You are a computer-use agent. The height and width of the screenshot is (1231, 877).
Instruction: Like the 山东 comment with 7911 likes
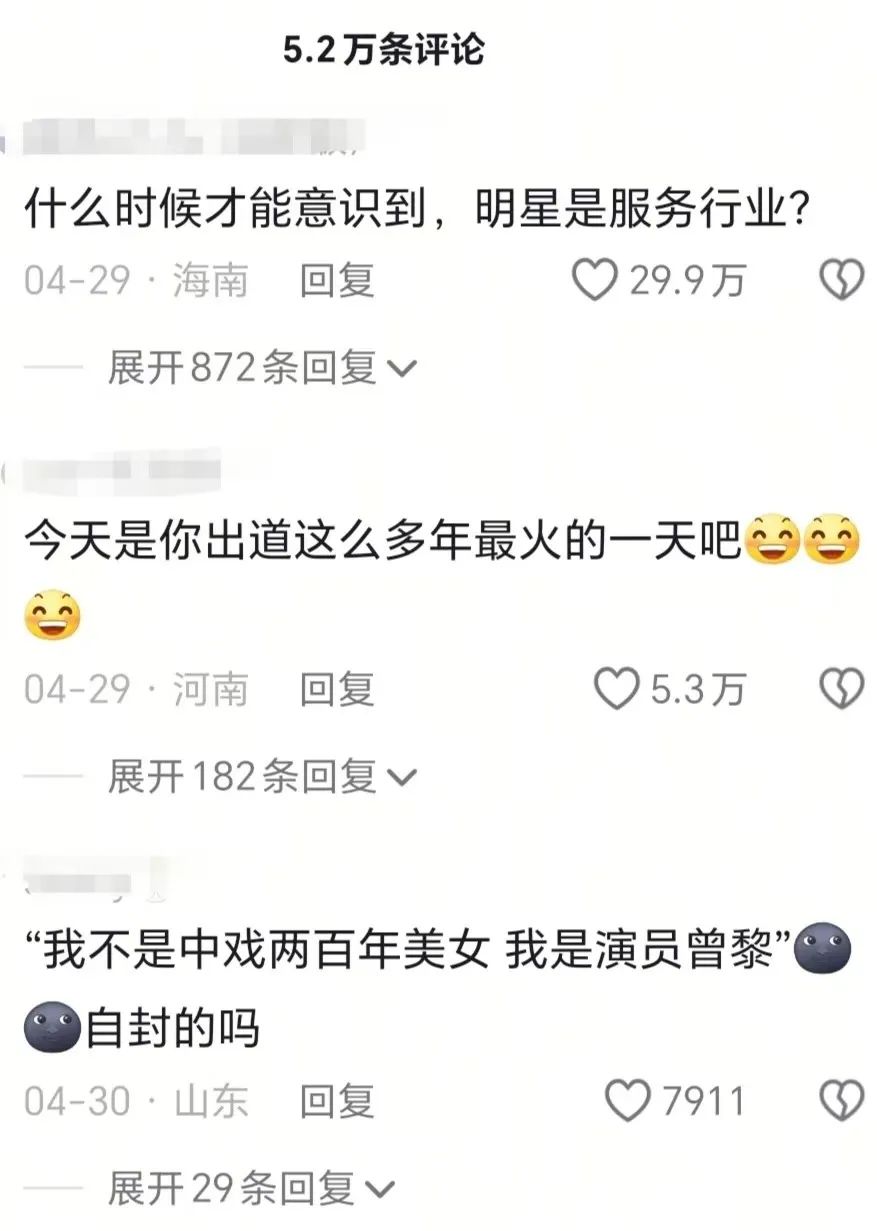pos(629,1101)
